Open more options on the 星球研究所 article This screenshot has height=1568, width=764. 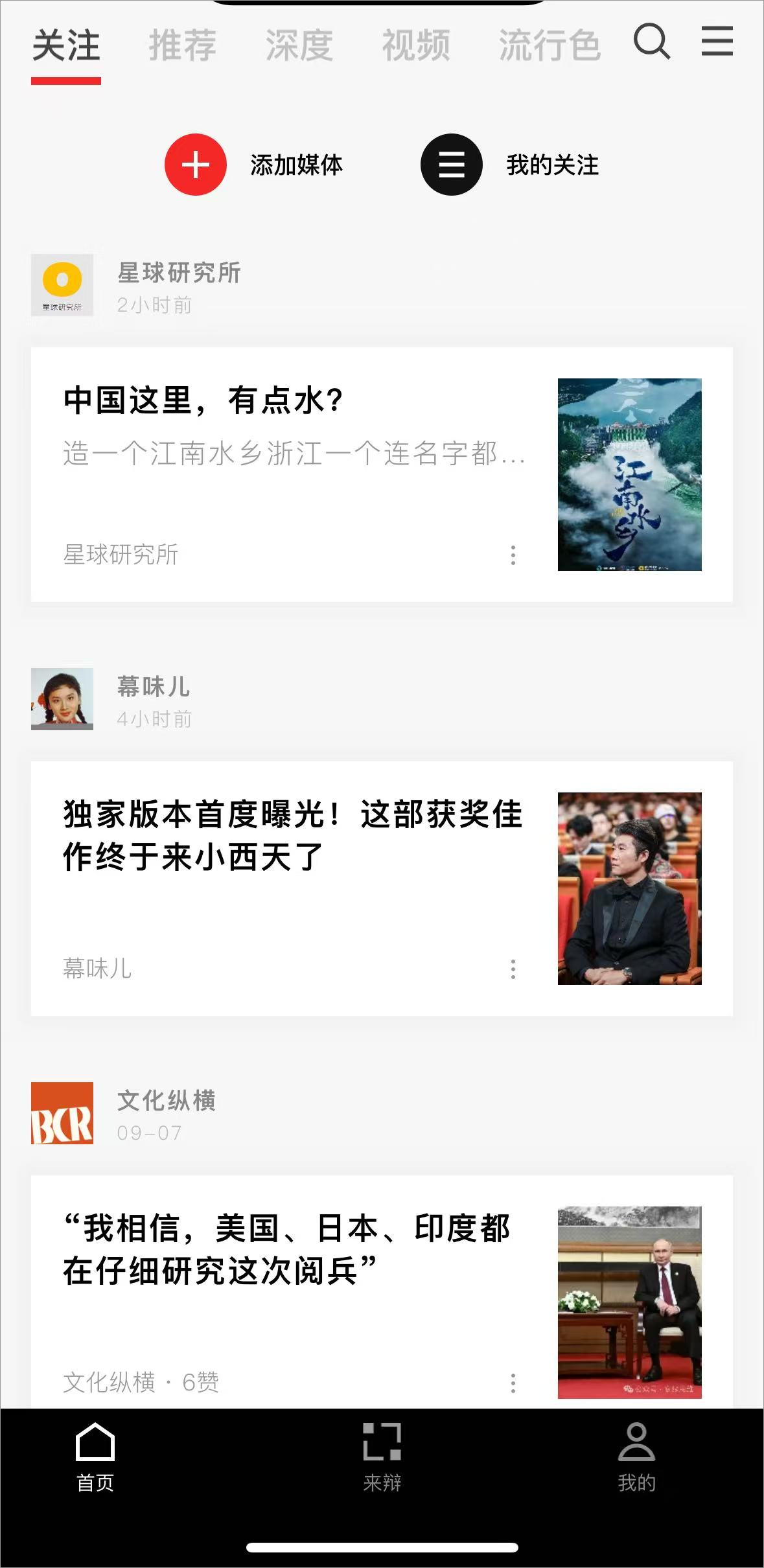[x=513, y=555]
